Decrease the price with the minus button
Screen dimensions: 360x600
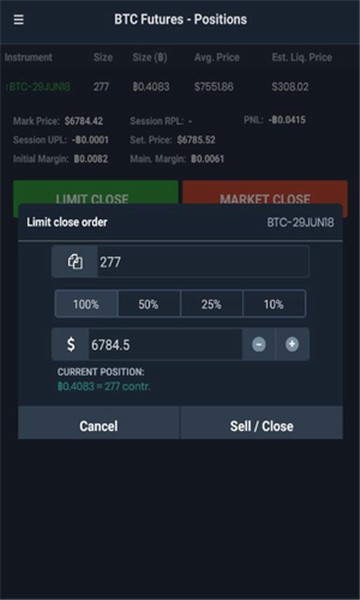coord(259,344)
